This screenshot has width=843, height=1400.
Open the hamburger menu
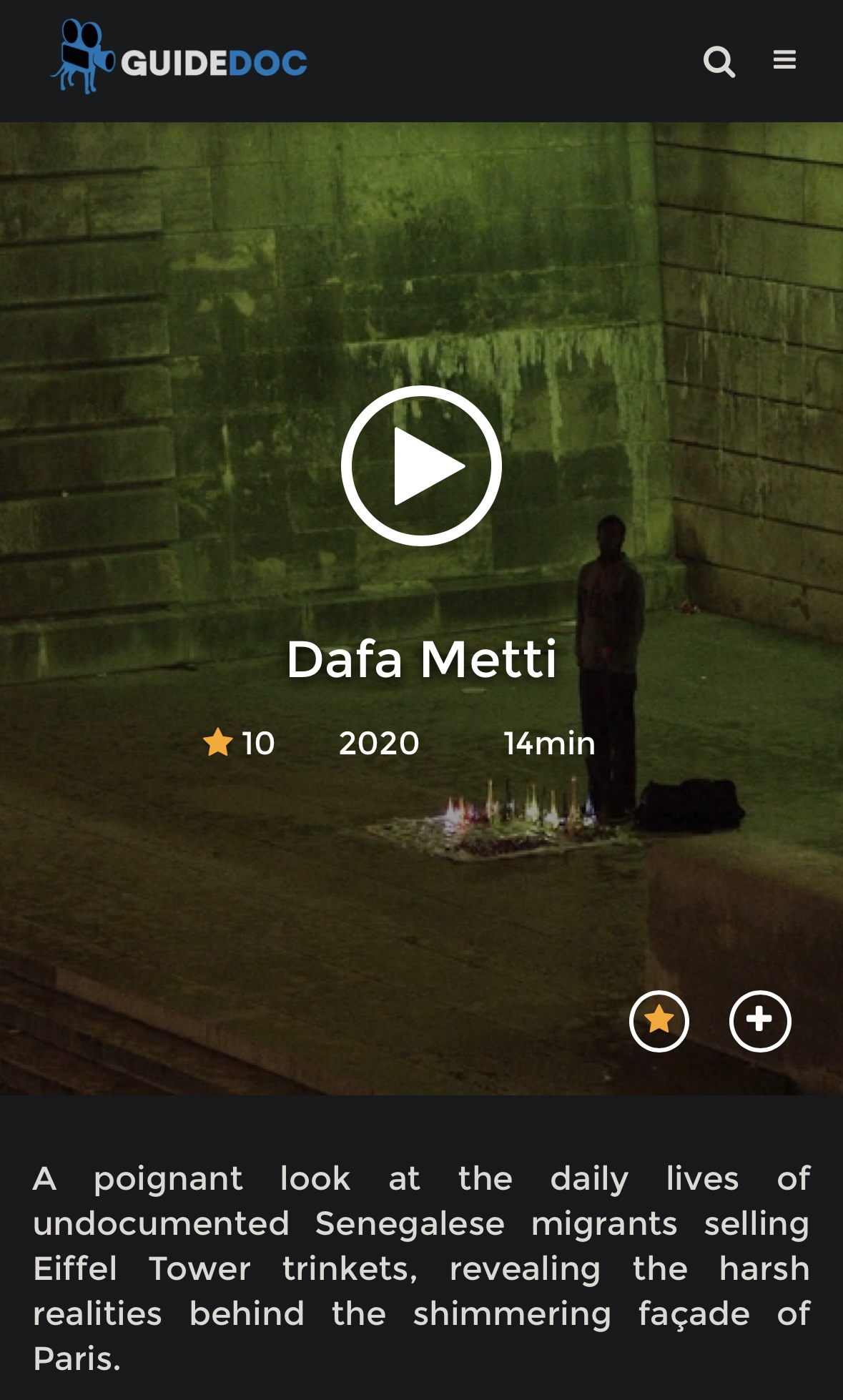click(x=784, y=60)
